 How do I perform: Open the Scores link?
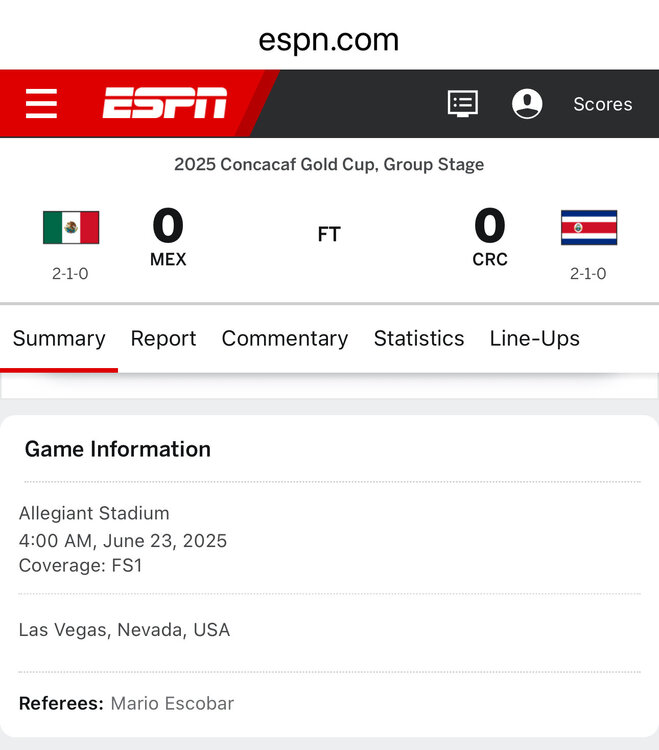(602, 104)
